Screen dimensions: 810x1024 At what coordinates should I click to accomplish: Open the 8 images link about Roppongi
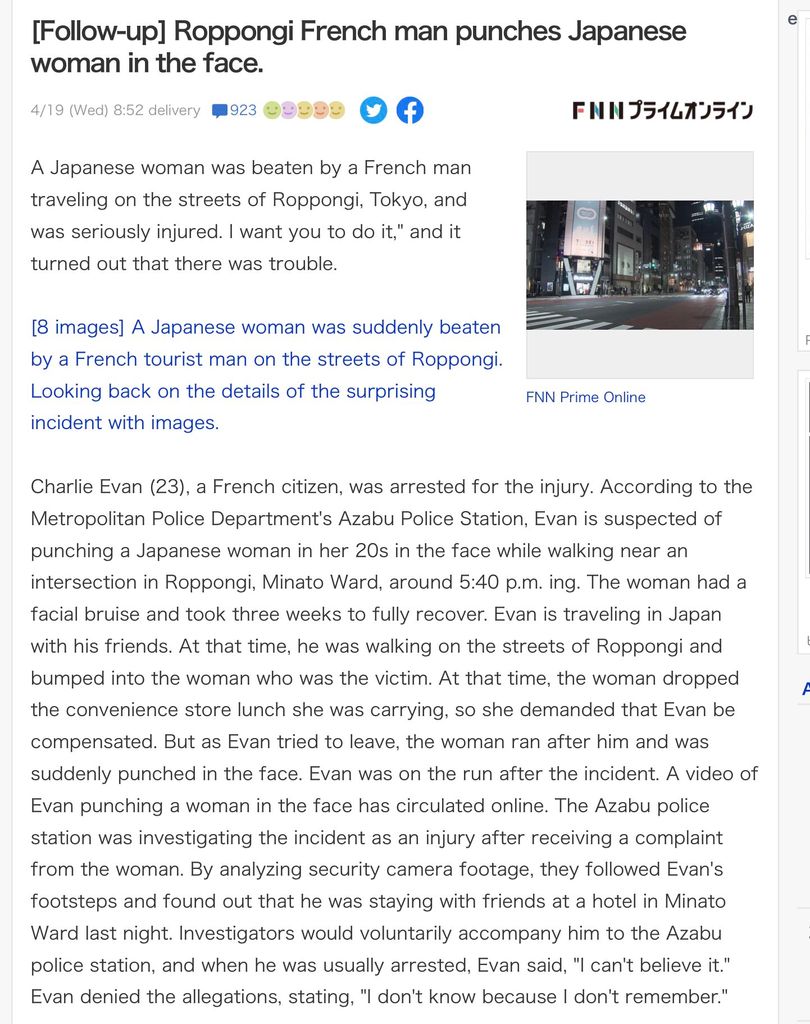[267, 375]
